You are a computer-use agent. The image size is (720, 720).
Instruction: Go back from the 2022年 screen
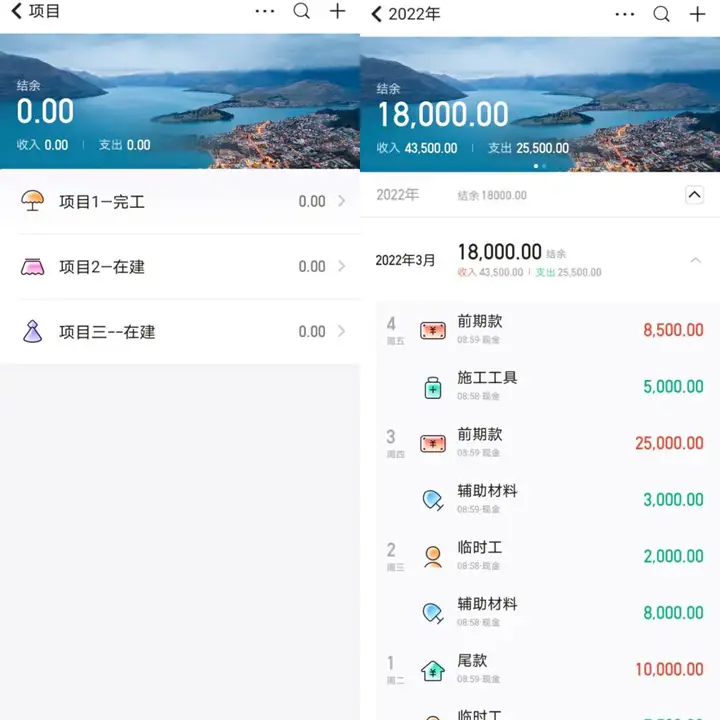(377, 14)
